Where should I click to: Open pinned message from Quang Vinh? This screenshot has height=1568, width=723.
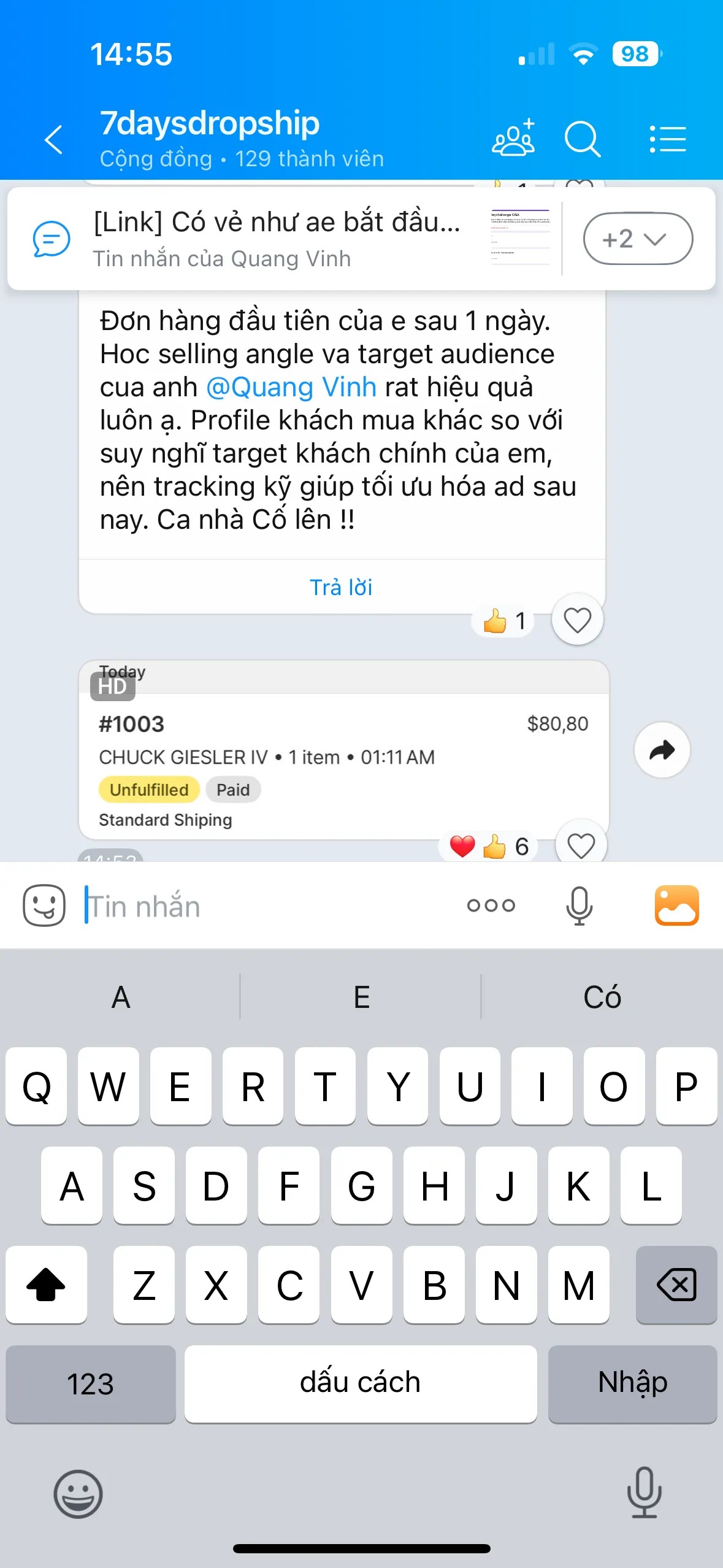click(x=276, y=239)
